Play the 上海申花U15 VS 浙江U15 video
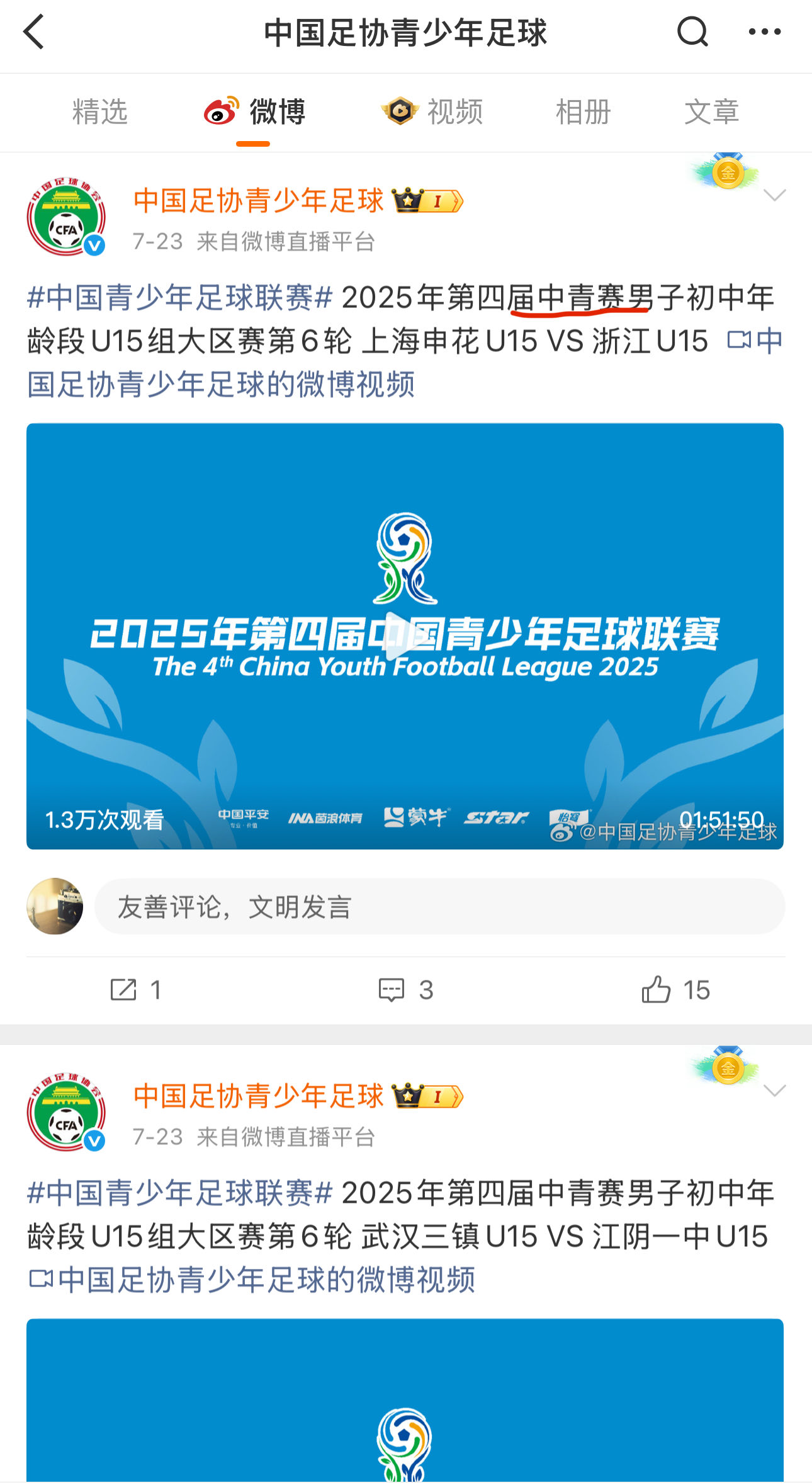 click(405, 636)
